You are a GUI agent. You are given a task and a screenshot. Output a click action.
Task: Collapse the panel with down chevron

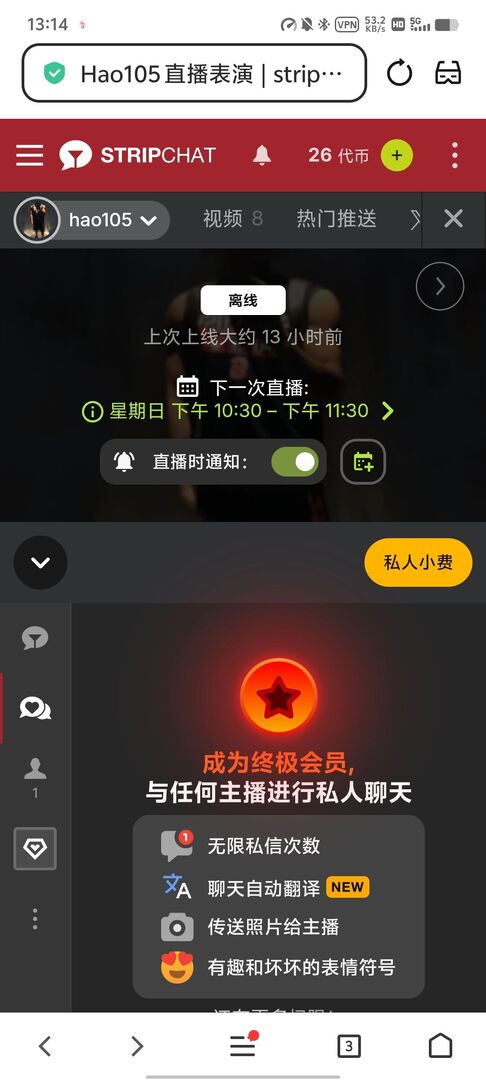(41, 562)
